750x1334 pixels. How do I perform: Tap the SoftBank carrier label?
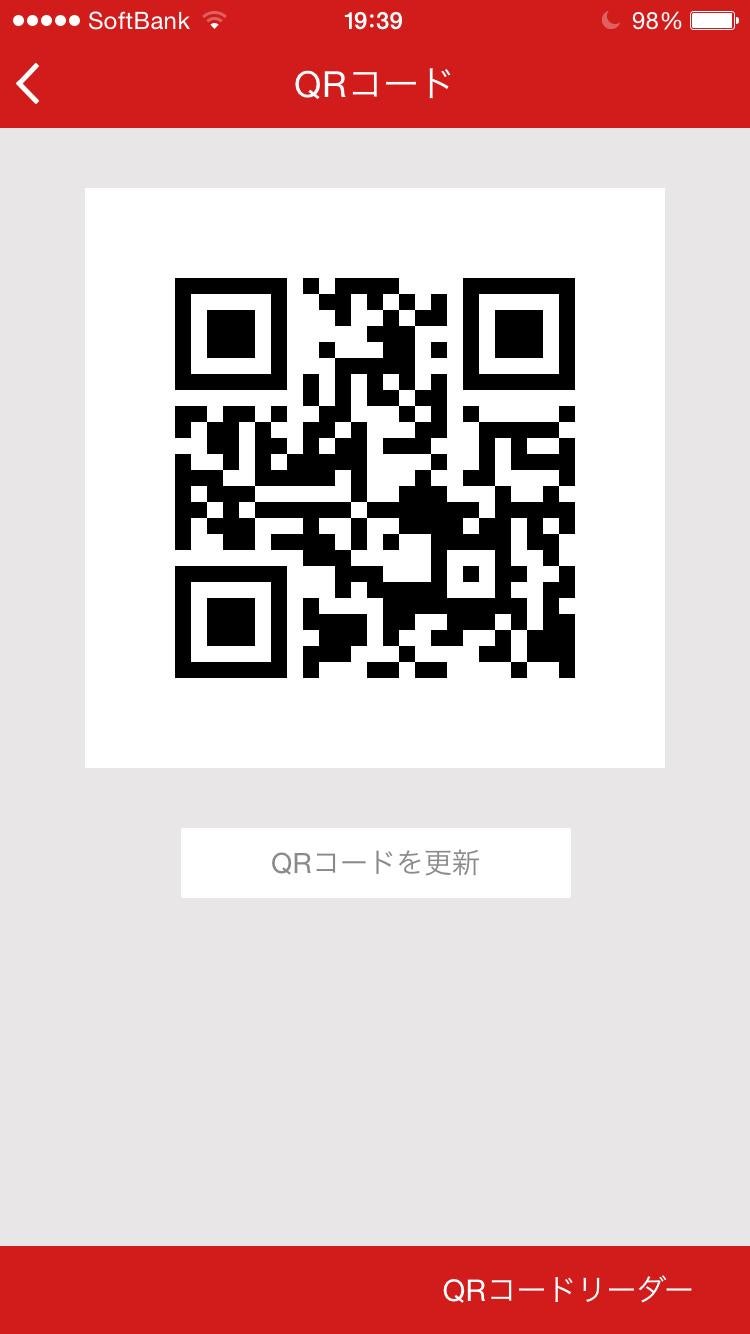click(x=140, y=18)
